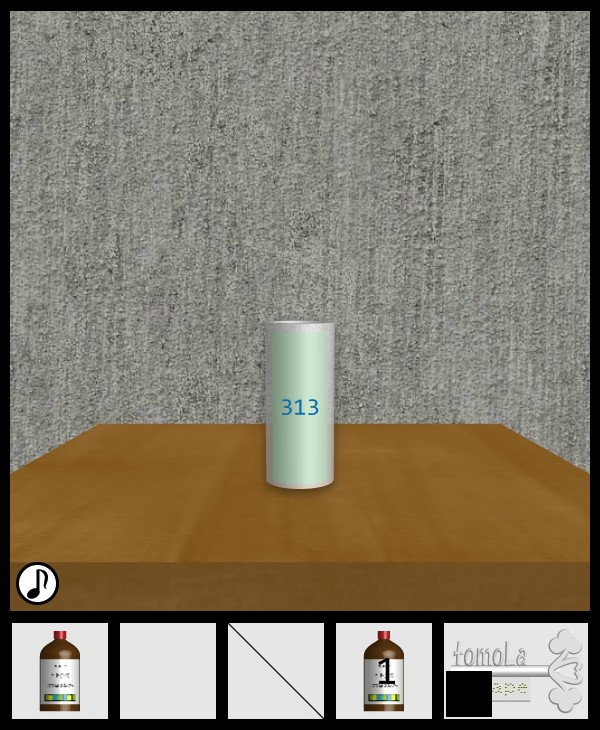Select the bottle marked with 1

[x=384, y=671]
